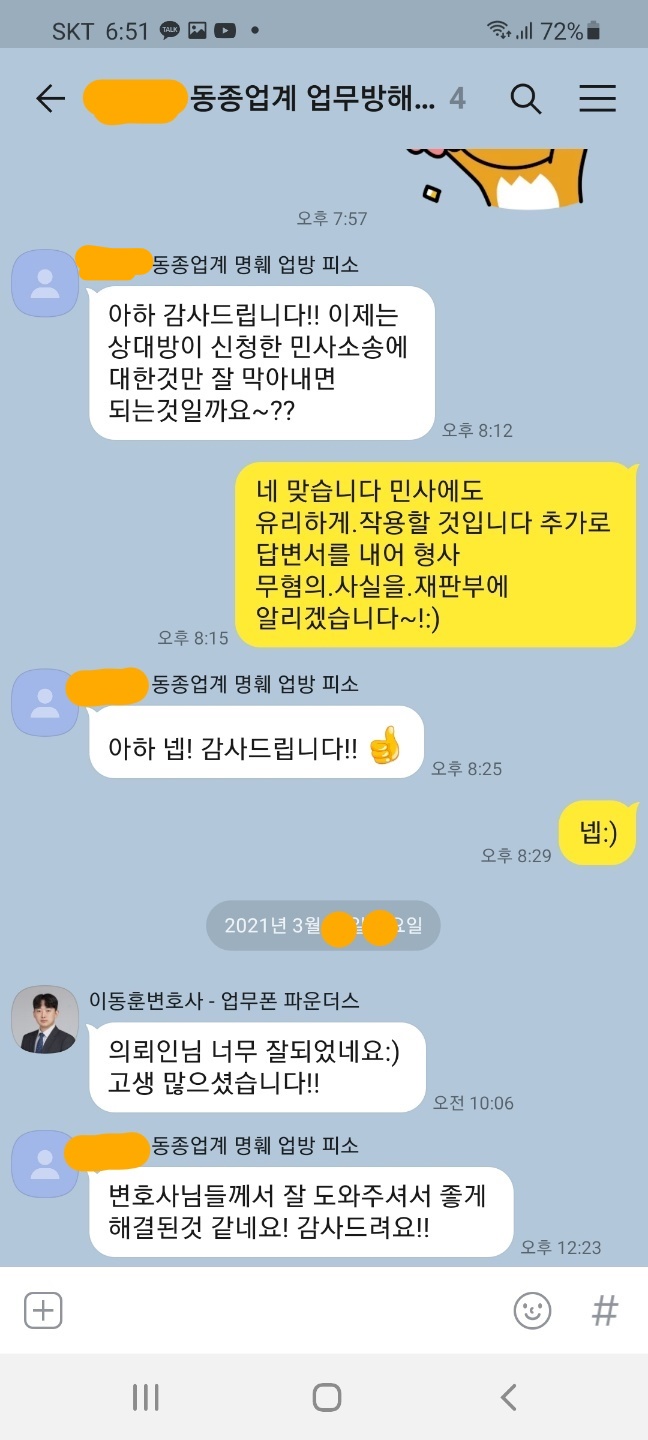Open recent apps from navigation bar
648x1440 pixels.
tap(146, 1397)
